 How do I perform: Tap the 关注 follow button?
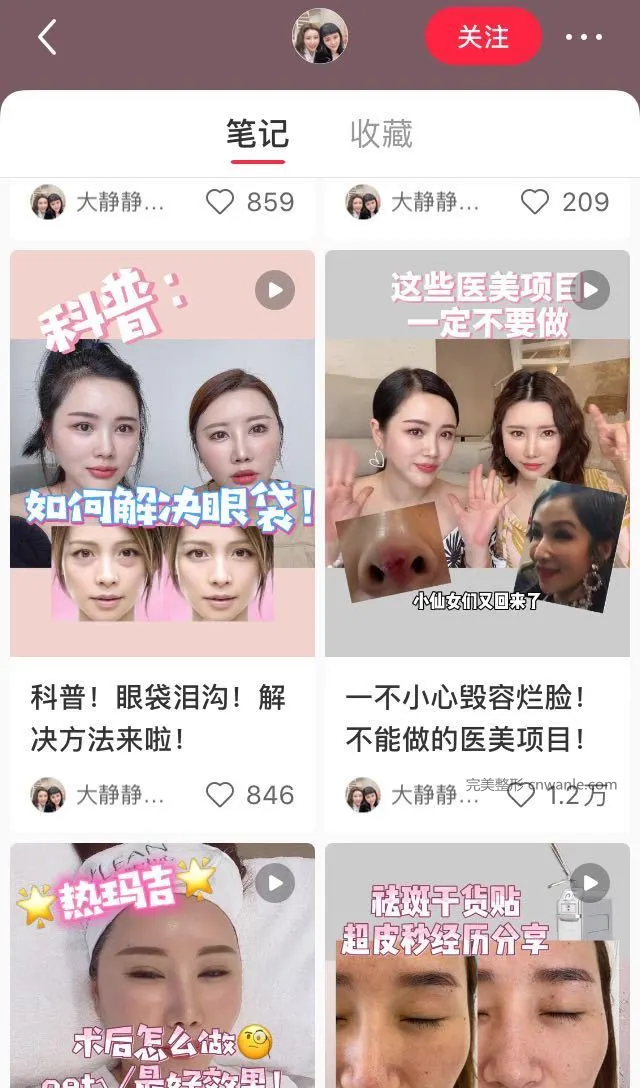tap(483, 37)
